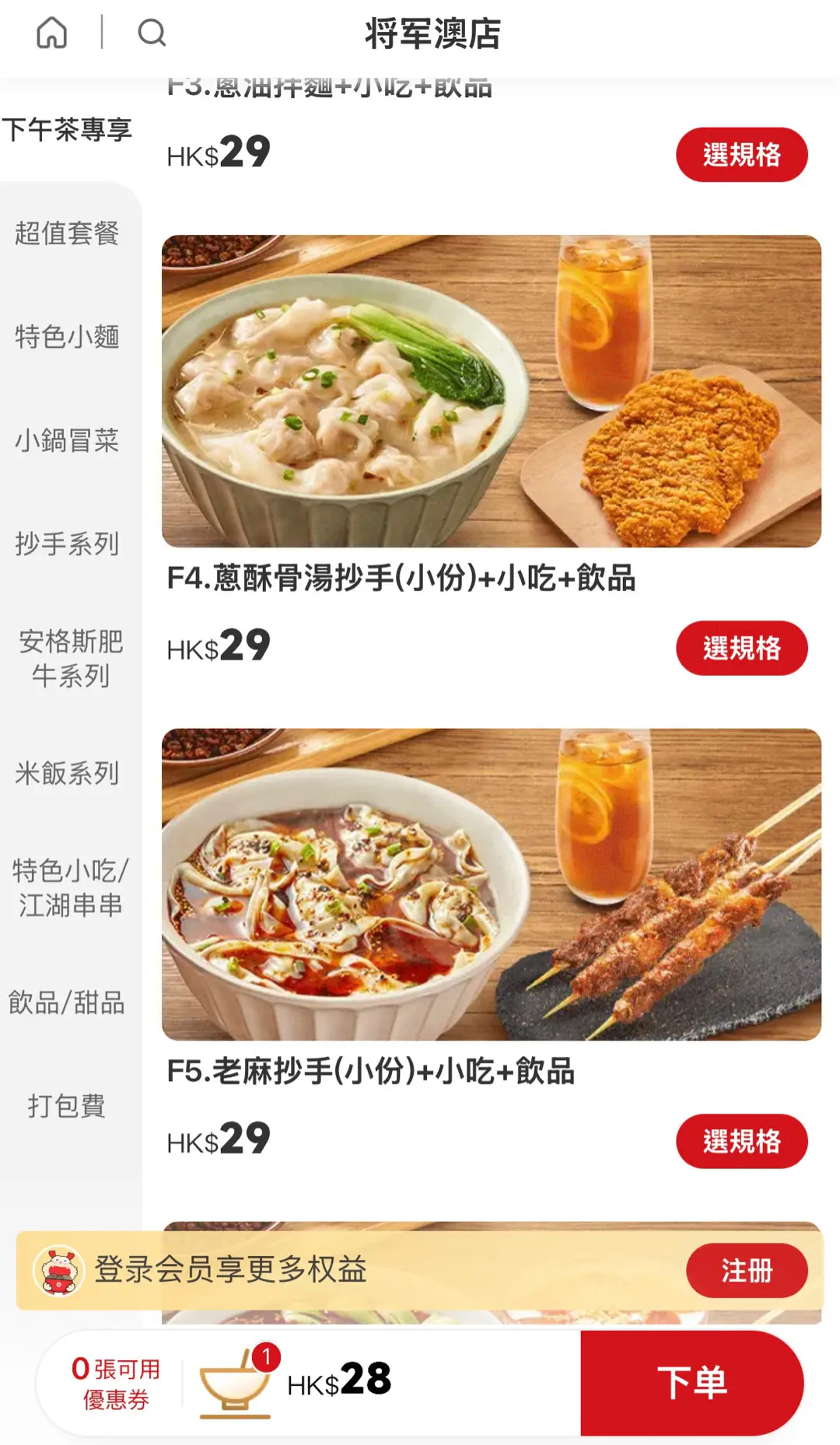The width and height of the screenshot is (840, 1445).
Task: Open the cart bowl icon
Action: [235, 1383]
